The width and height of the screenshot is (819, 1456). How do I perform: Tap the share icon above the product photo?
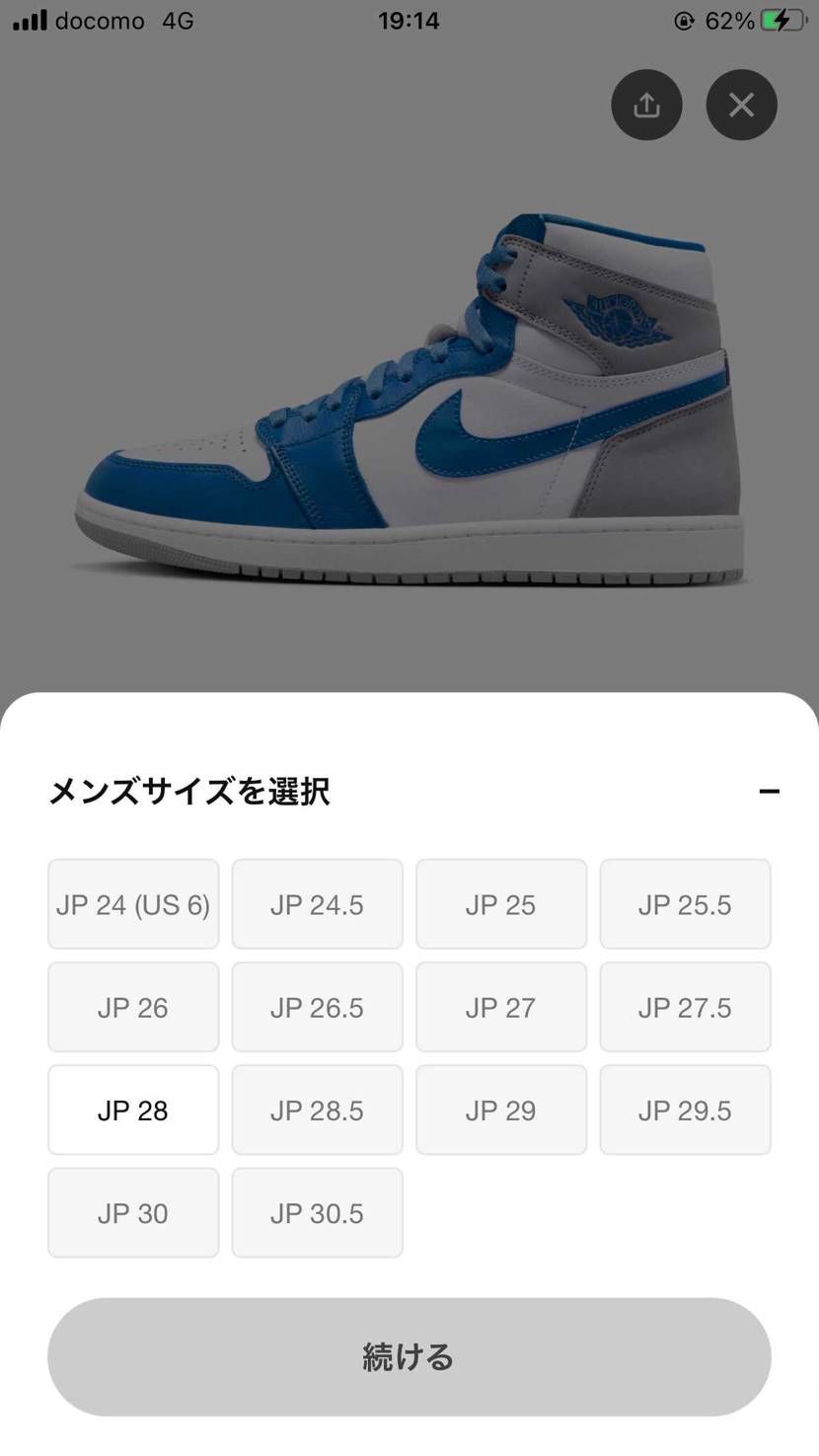point(646,105)
